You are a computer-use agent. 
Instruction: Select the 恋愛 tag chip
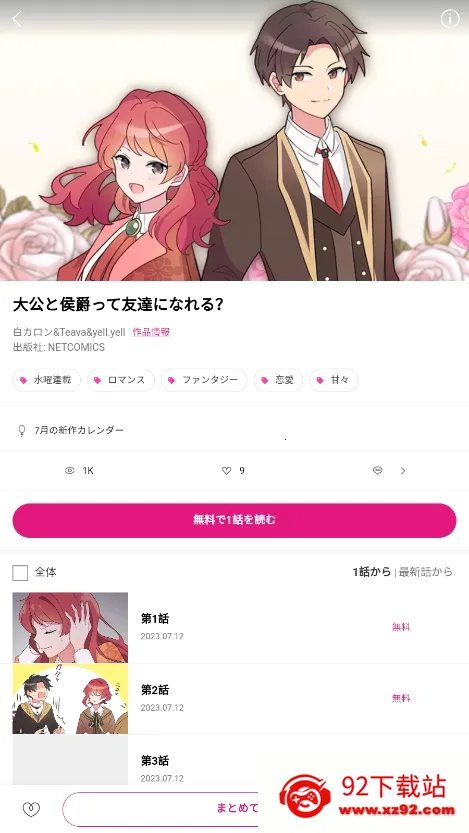pyautogui.click(x=278, y=380)
